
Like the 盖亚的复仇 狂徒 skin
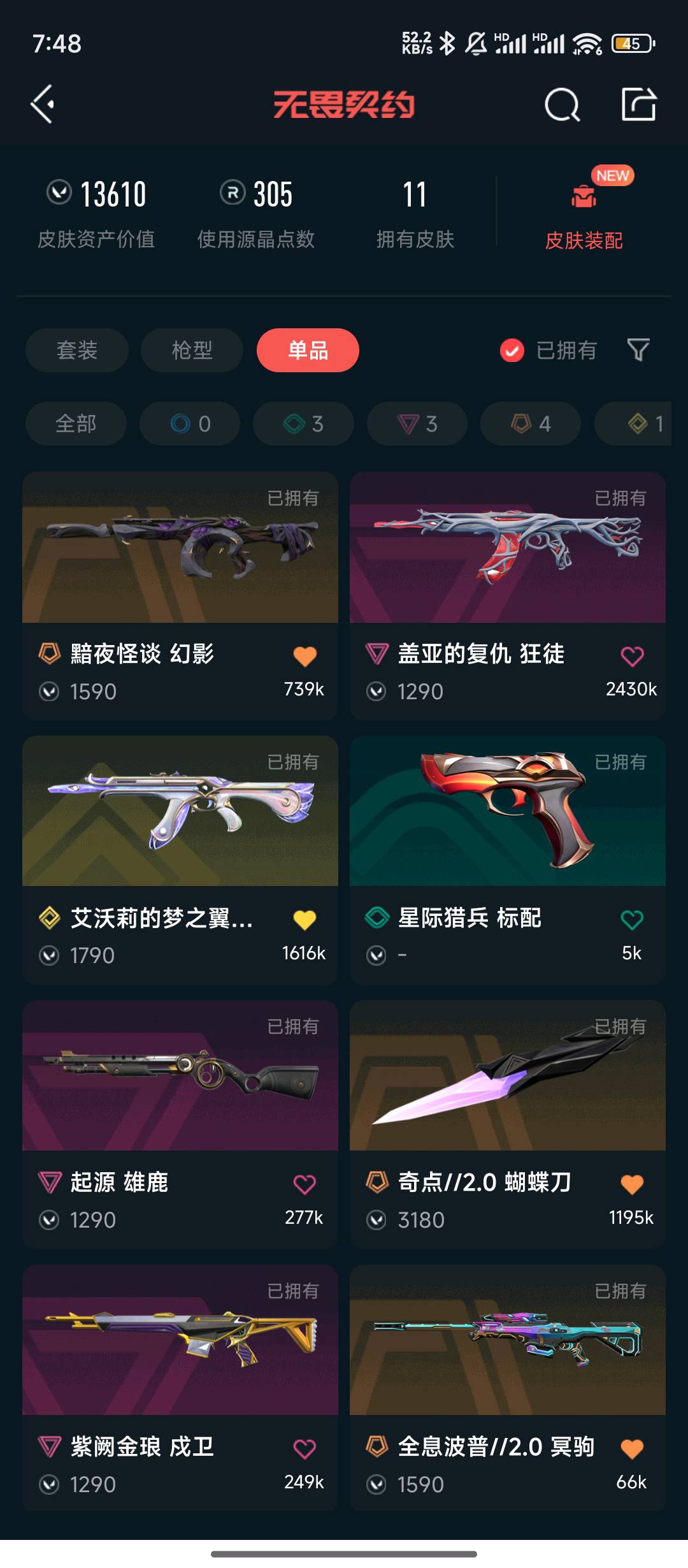click(x=632, y=656)
